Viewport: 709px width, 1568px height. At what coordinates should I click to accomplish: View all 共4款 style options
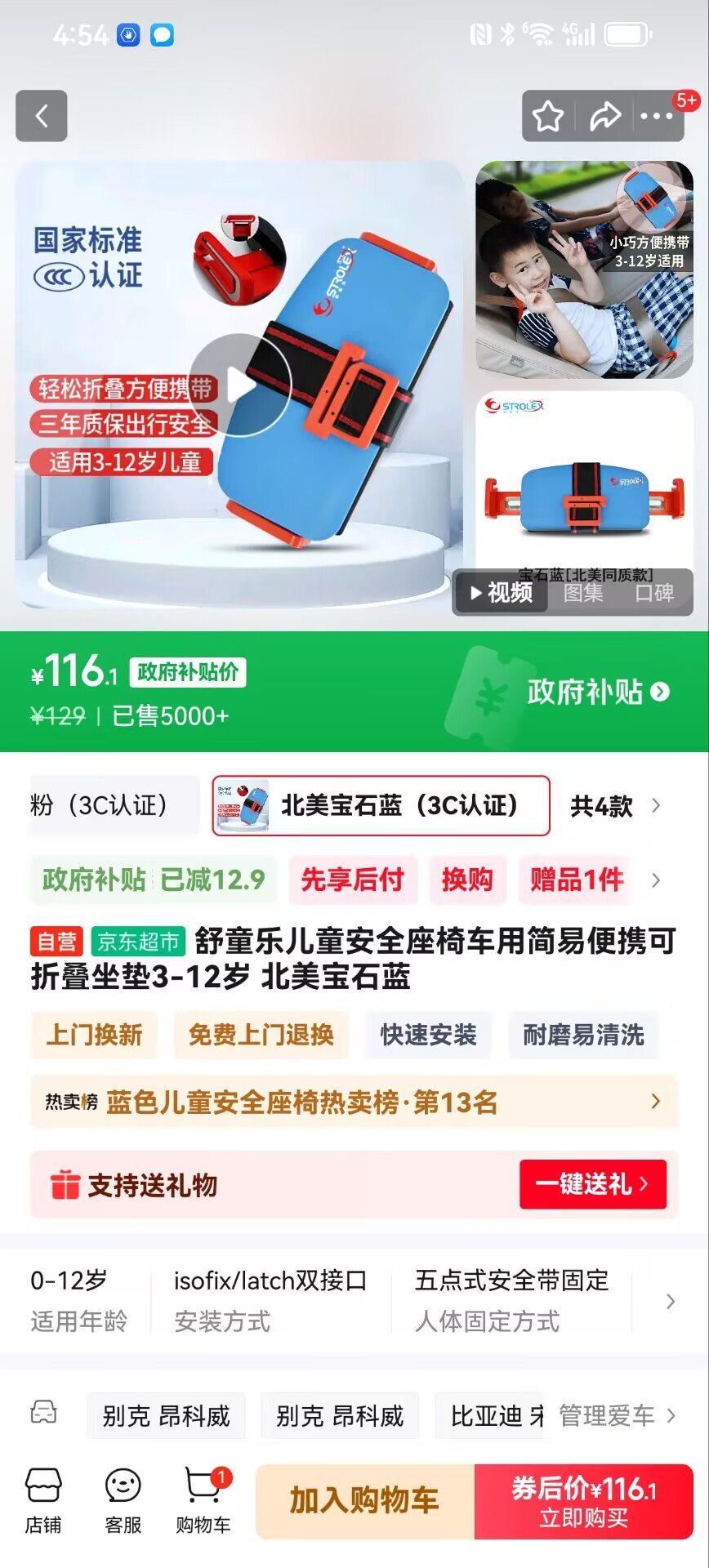pos(613,806)
